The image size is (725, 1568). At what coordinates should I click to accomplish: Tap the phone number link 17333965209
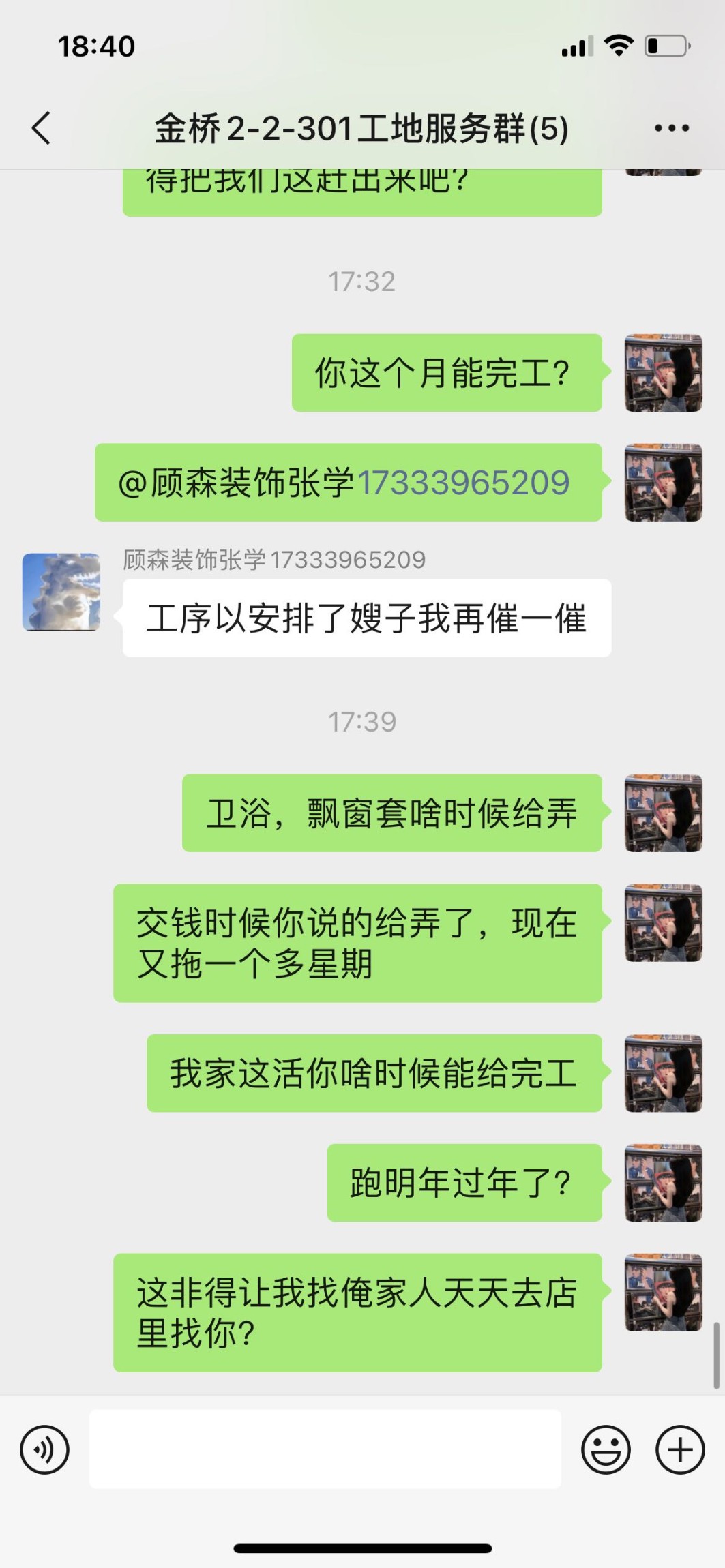[x=463, y=483]
